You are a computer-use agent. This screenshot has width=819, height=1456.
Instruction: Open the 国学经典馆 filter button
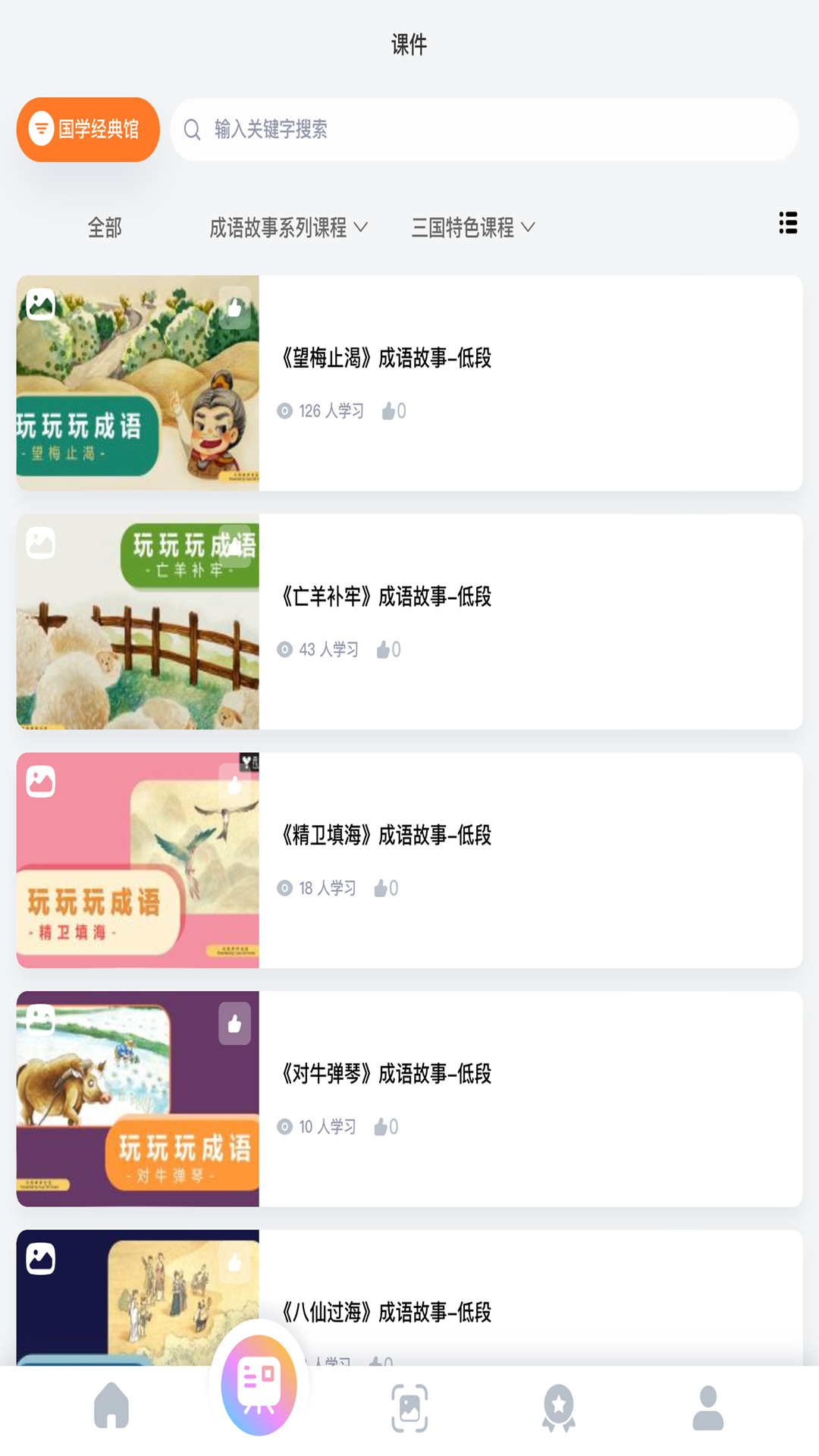tap(88, 130)
